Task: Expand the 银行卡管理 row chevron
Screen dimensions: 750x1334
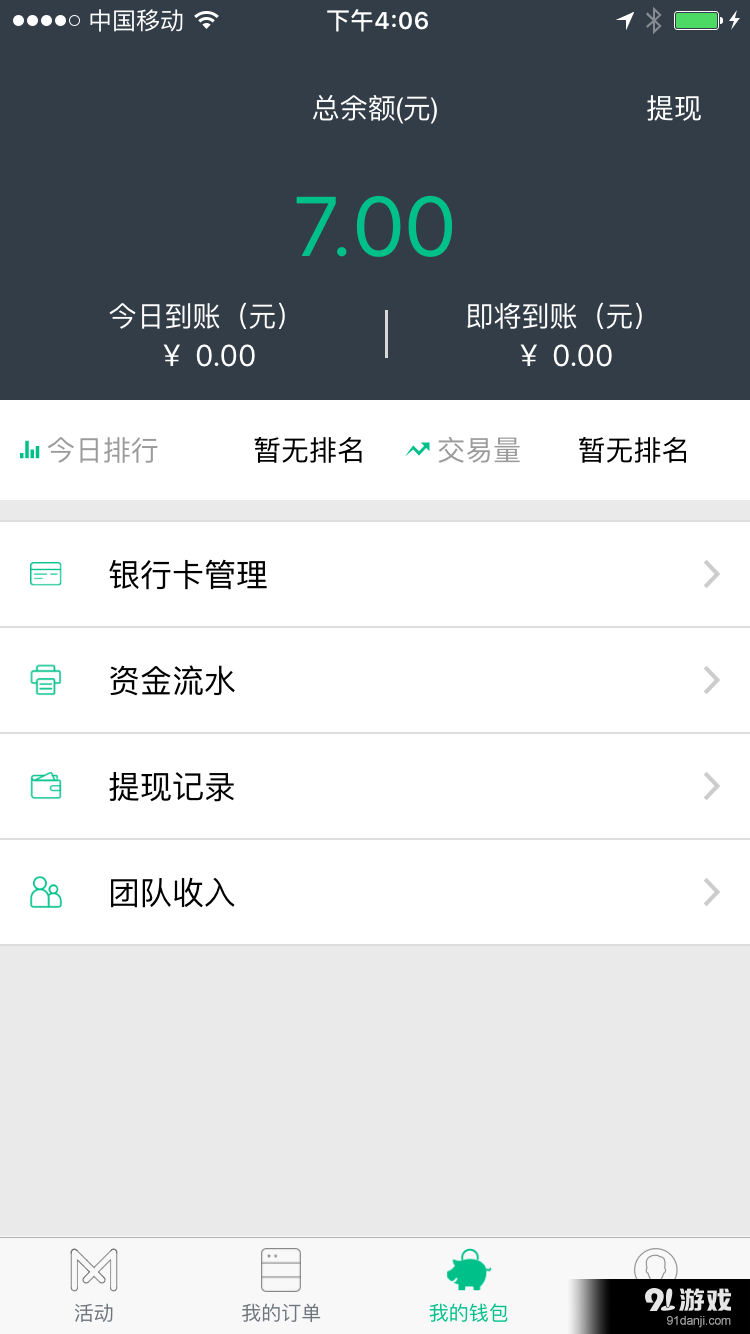Action: tap(711, 574)
